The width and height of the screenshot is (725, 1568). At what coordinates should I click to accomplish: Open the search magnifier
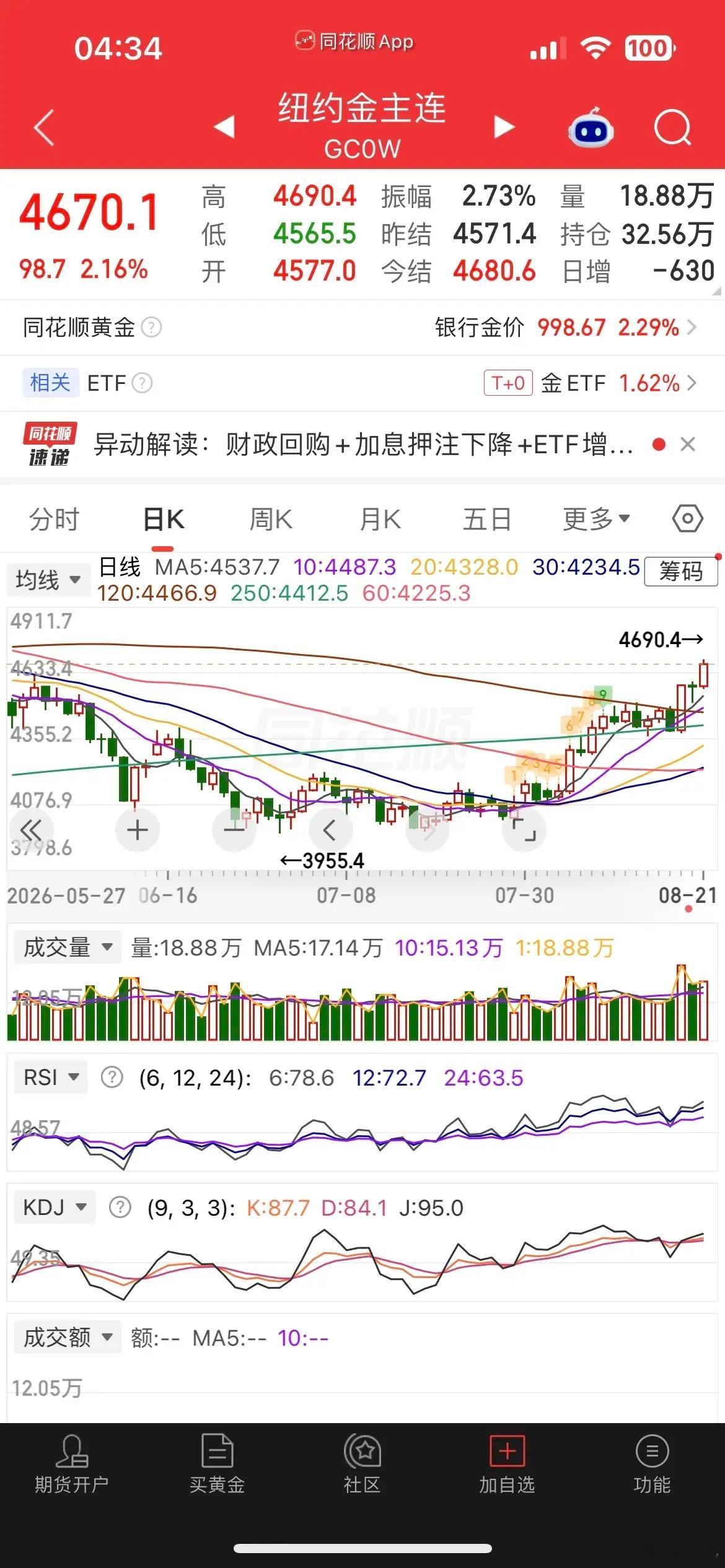point(672,128)
